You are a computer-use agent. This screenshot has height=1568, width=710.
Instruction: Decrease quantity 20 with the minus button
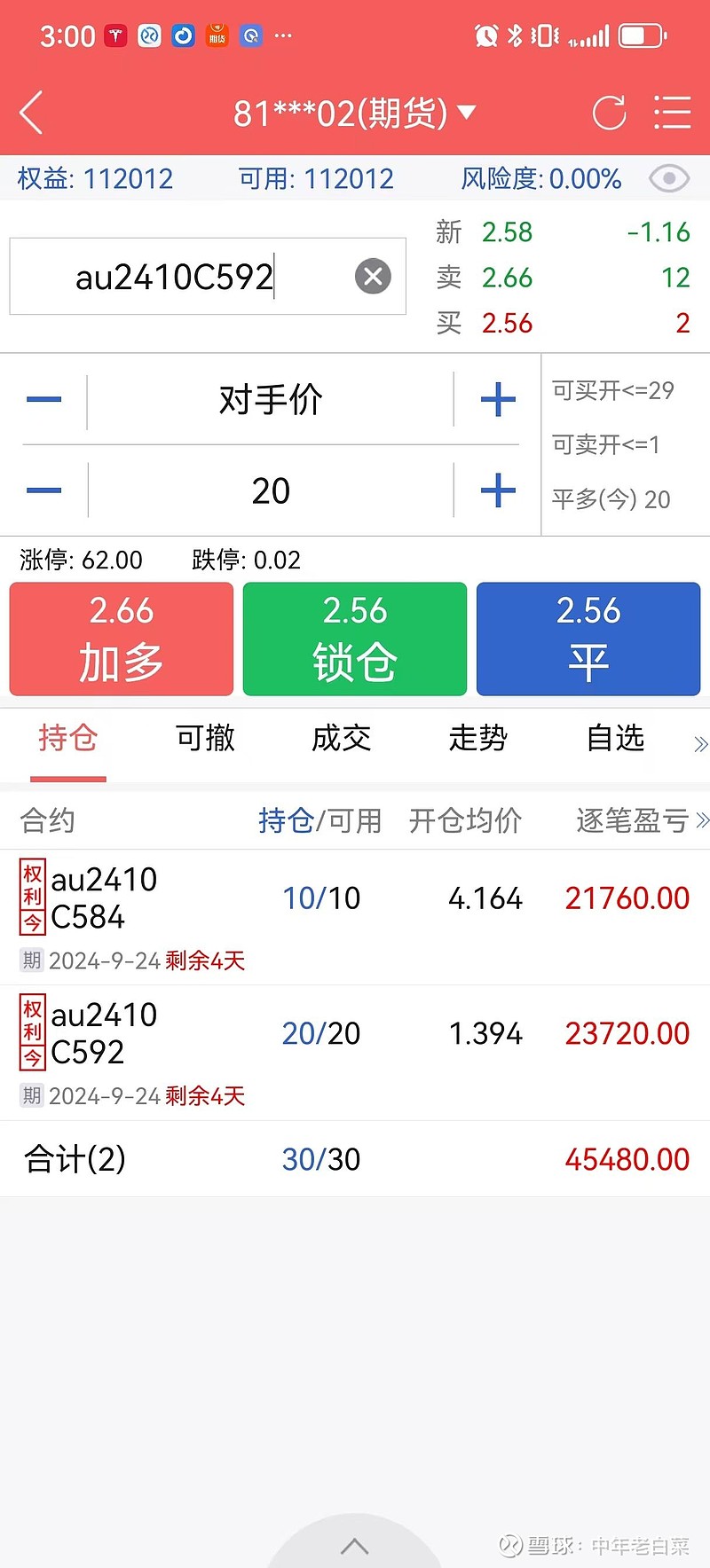tap(44, 490)
